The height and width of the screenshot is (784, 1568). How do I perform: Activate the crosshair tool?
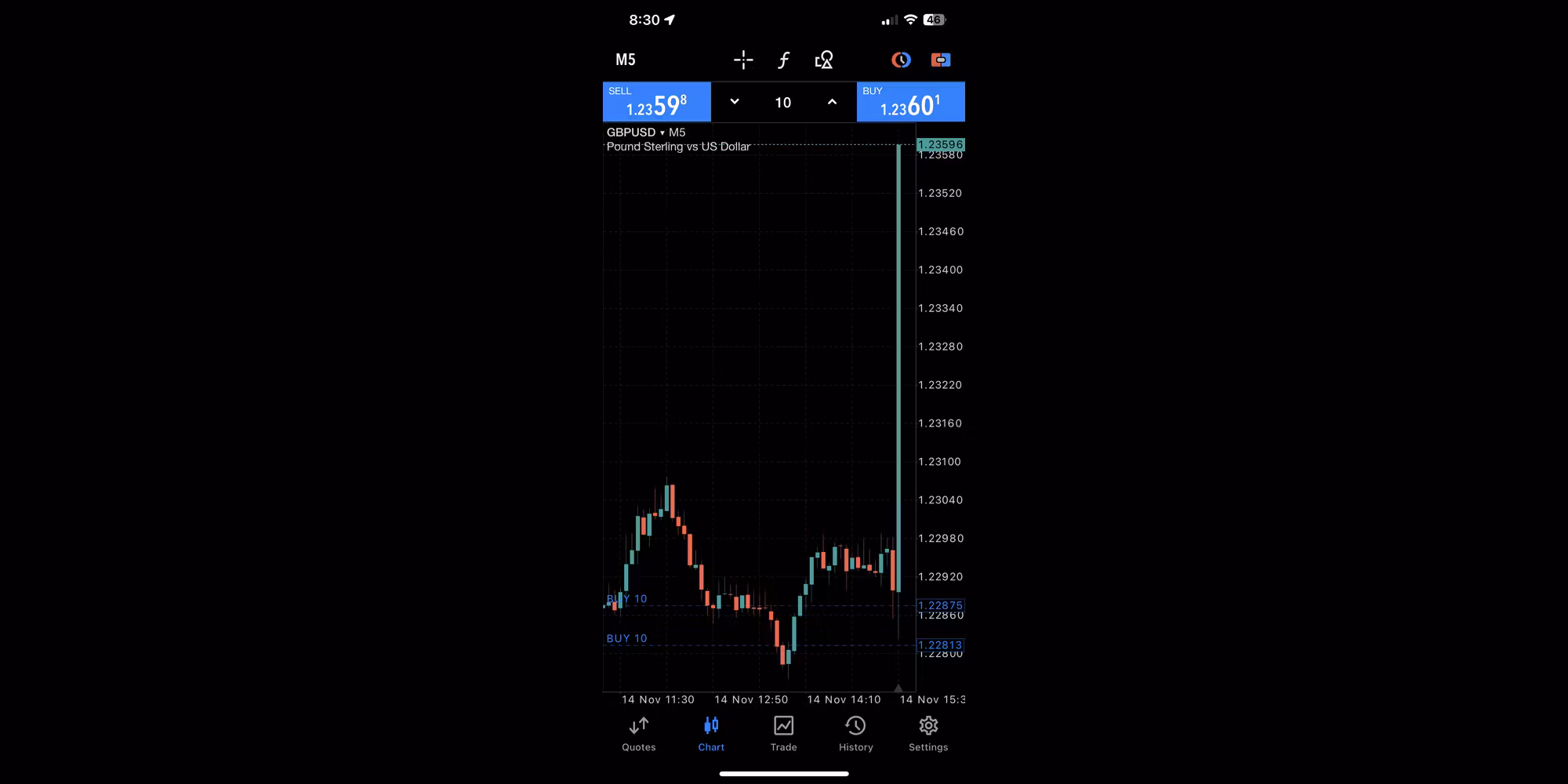(743, 60)
